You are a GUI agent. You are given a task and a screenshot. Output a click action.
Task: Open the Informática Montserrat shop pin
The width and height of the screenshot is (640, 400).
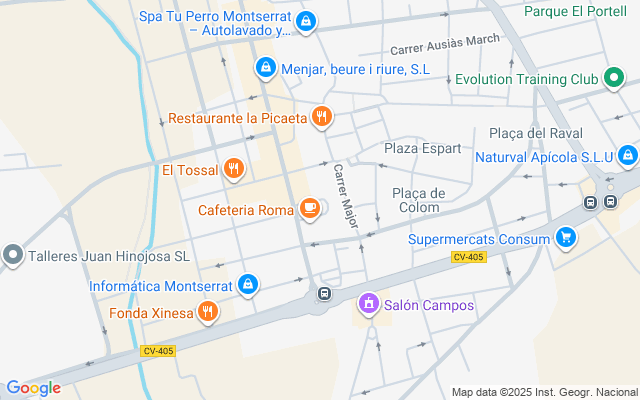[248, 285]
